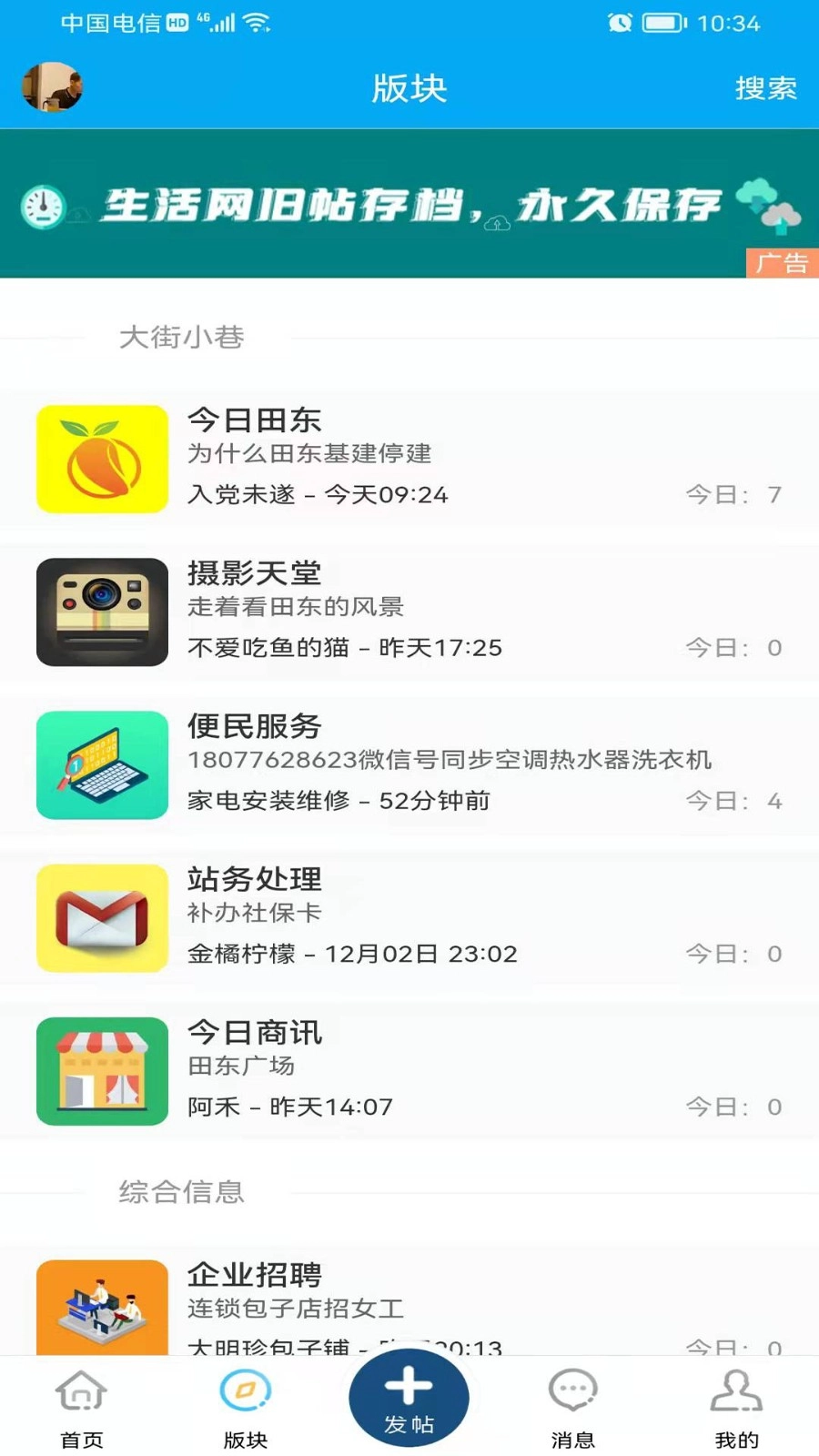Tap the 搜索 search button
Screen dimensions: 819x1456
click(x=765, y=88)
